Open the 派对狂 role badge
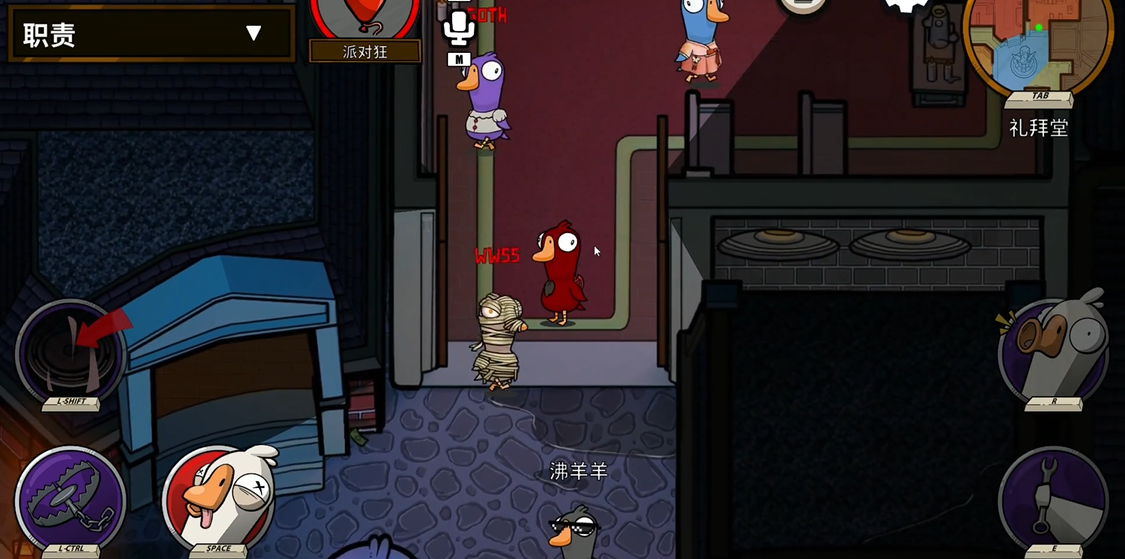Image resolution: width=1125 pixels, height=559 pixels. coord(364,25)
